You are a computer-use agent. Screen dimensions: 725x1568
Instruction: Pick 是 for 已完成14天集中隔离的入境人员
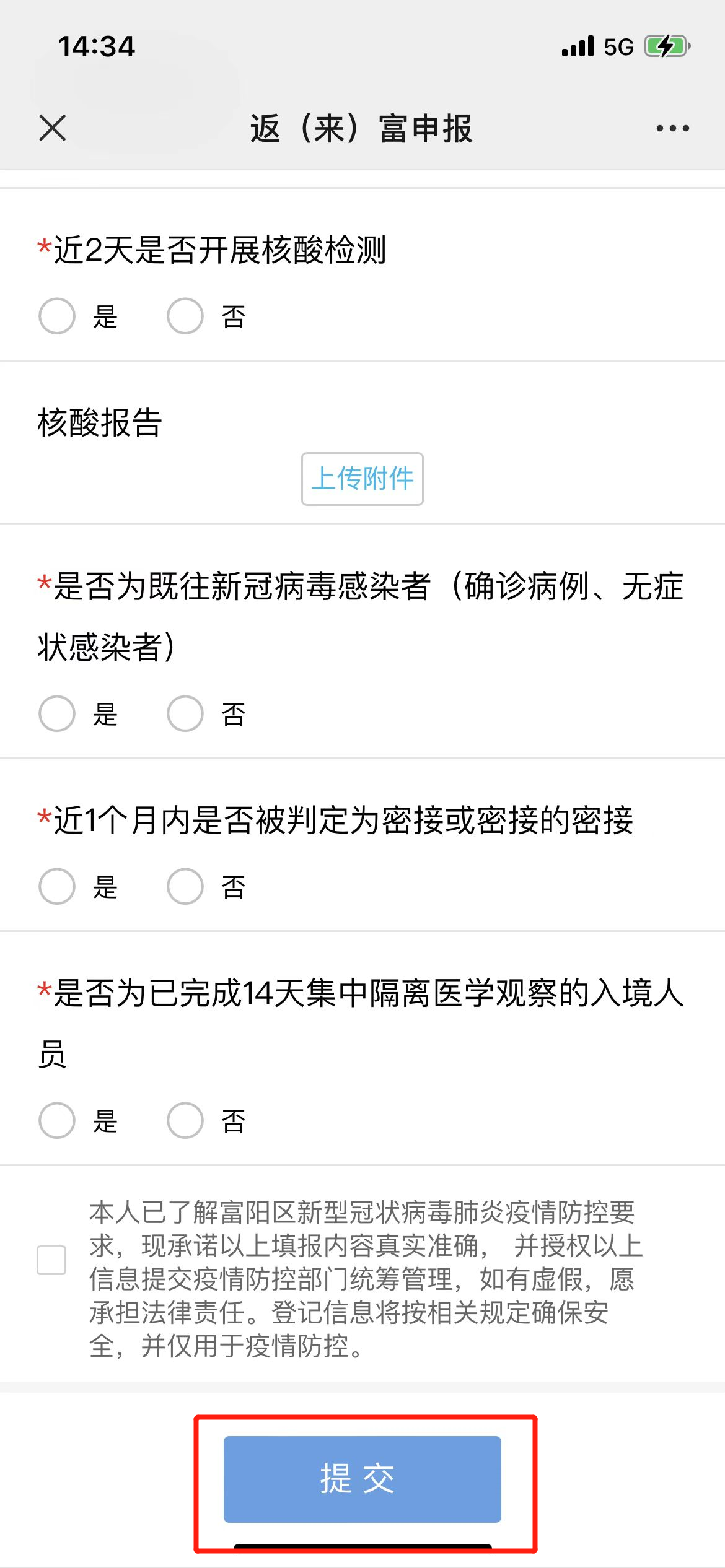coord(57,1120)
